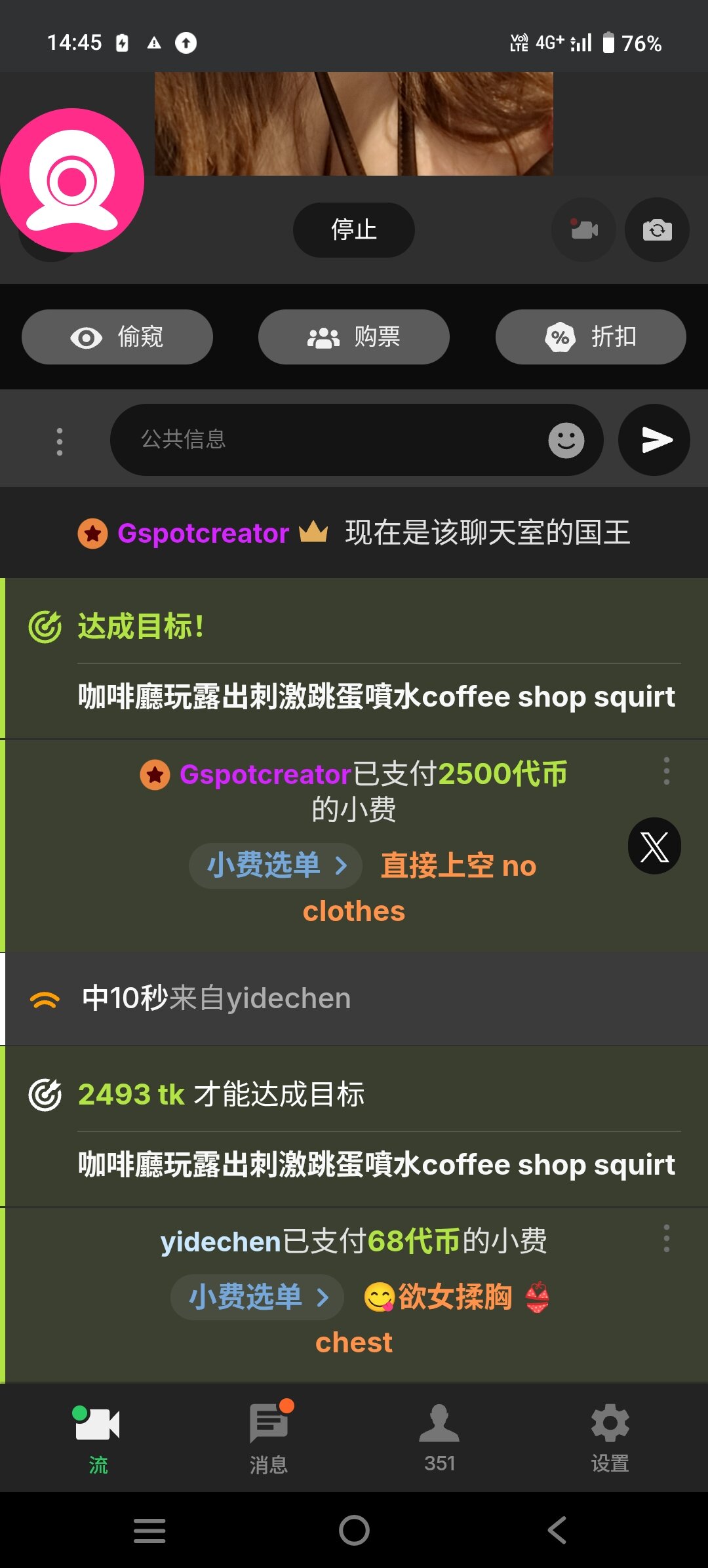Focus the 公共信息 public message field

tap(328, 440)
